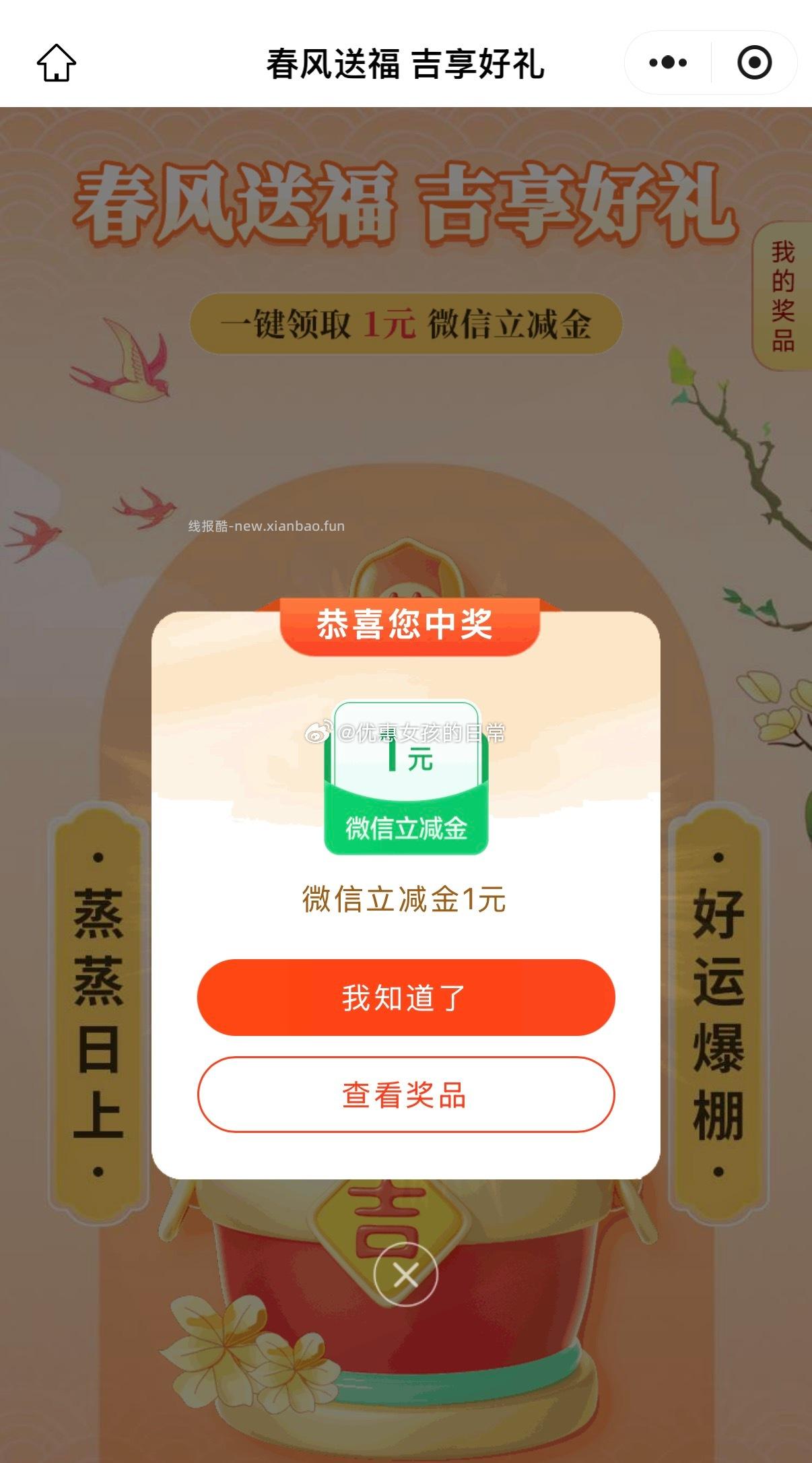Tap the 微信立减金1元 prize text

(x=404, y=900)
